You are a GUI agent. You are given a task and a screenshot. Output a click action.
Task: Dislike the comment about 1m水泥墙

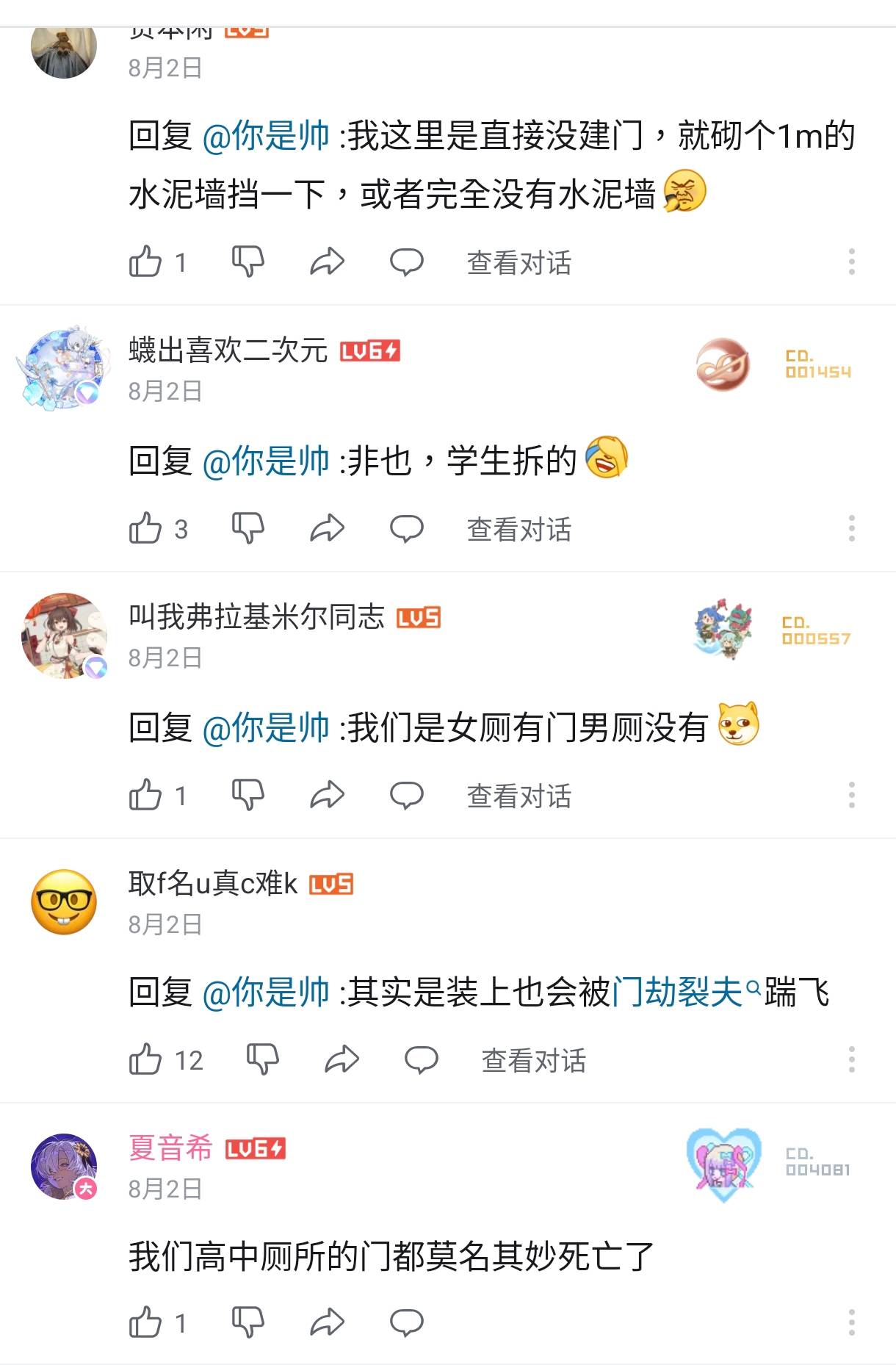(248, 262)
